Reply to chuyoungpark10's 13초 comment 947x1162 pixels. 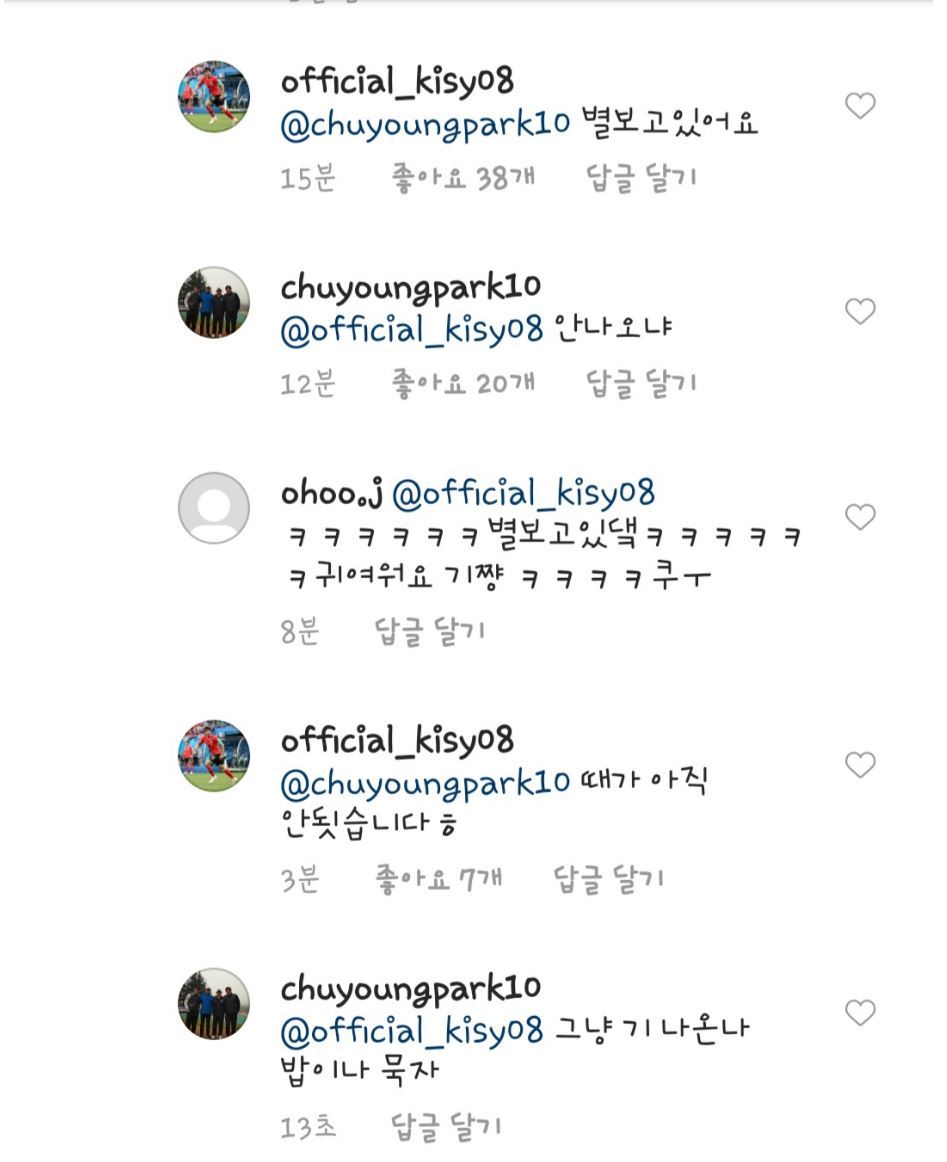[x=446, y=1127]
